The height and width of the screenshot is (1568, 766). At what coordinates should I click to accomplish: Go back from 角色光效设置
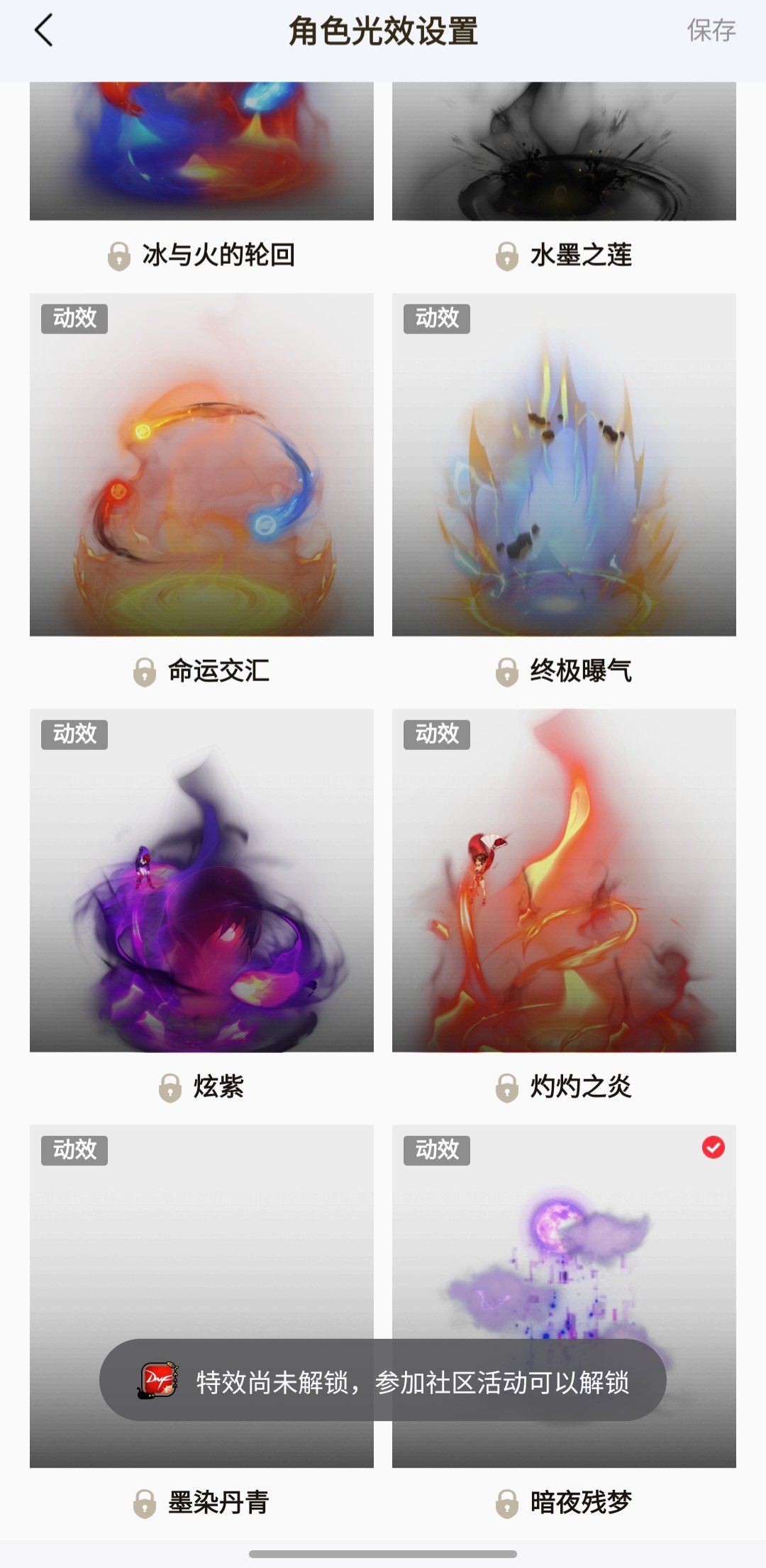tap(44, 31)
